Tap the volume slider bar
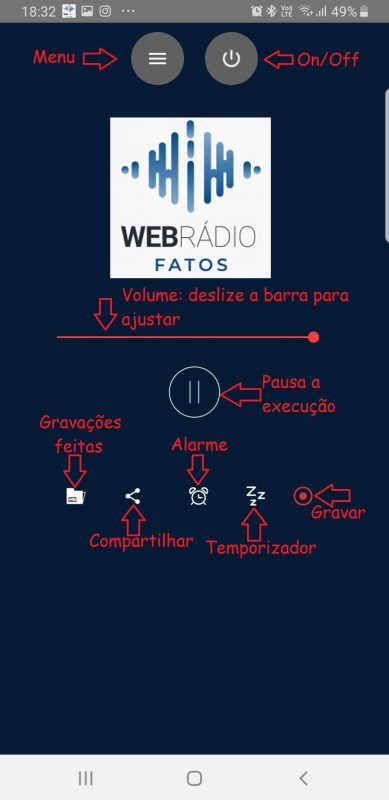Viewport: 389px width, 800px height. (188, 337)
